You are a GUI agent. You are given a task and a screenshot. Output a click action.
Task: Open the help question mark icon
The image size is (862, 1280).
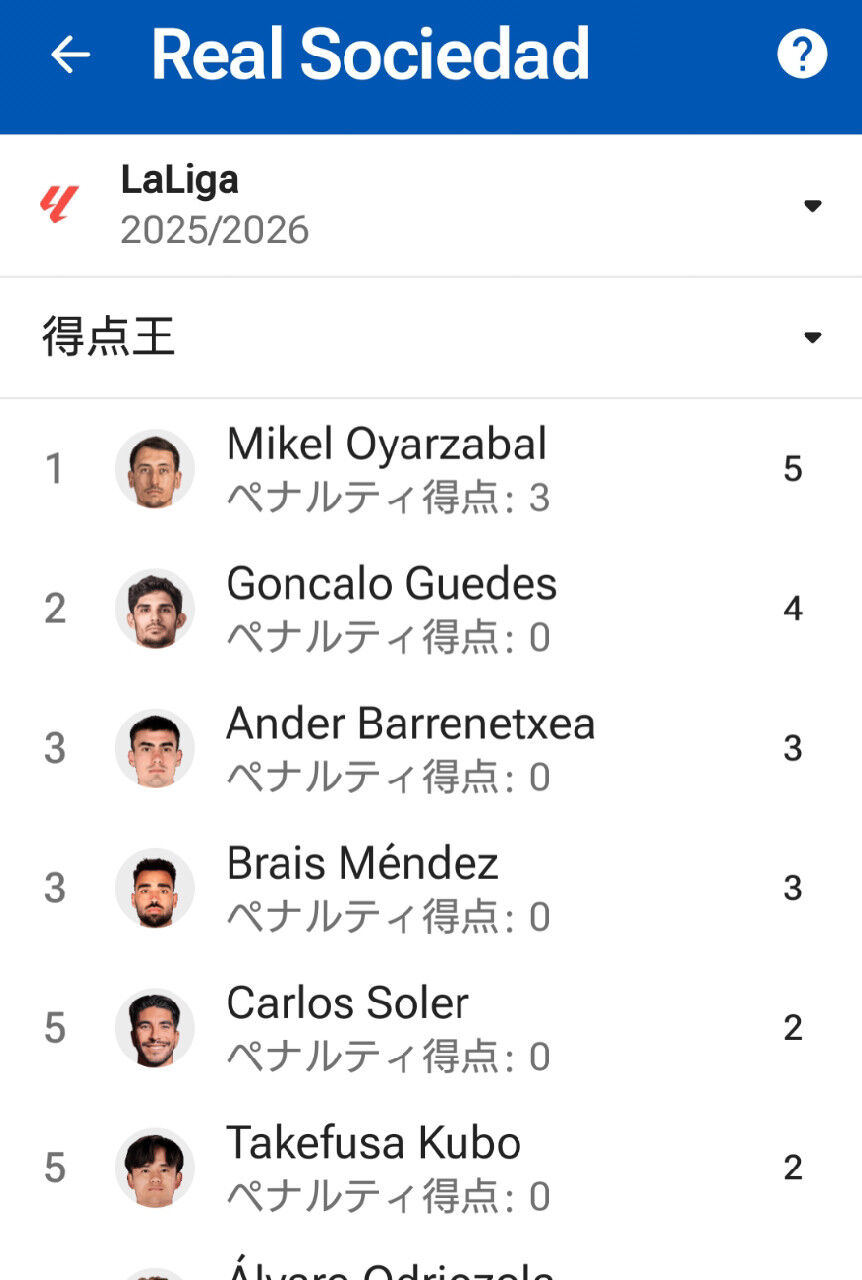click(x=802, y=54)
